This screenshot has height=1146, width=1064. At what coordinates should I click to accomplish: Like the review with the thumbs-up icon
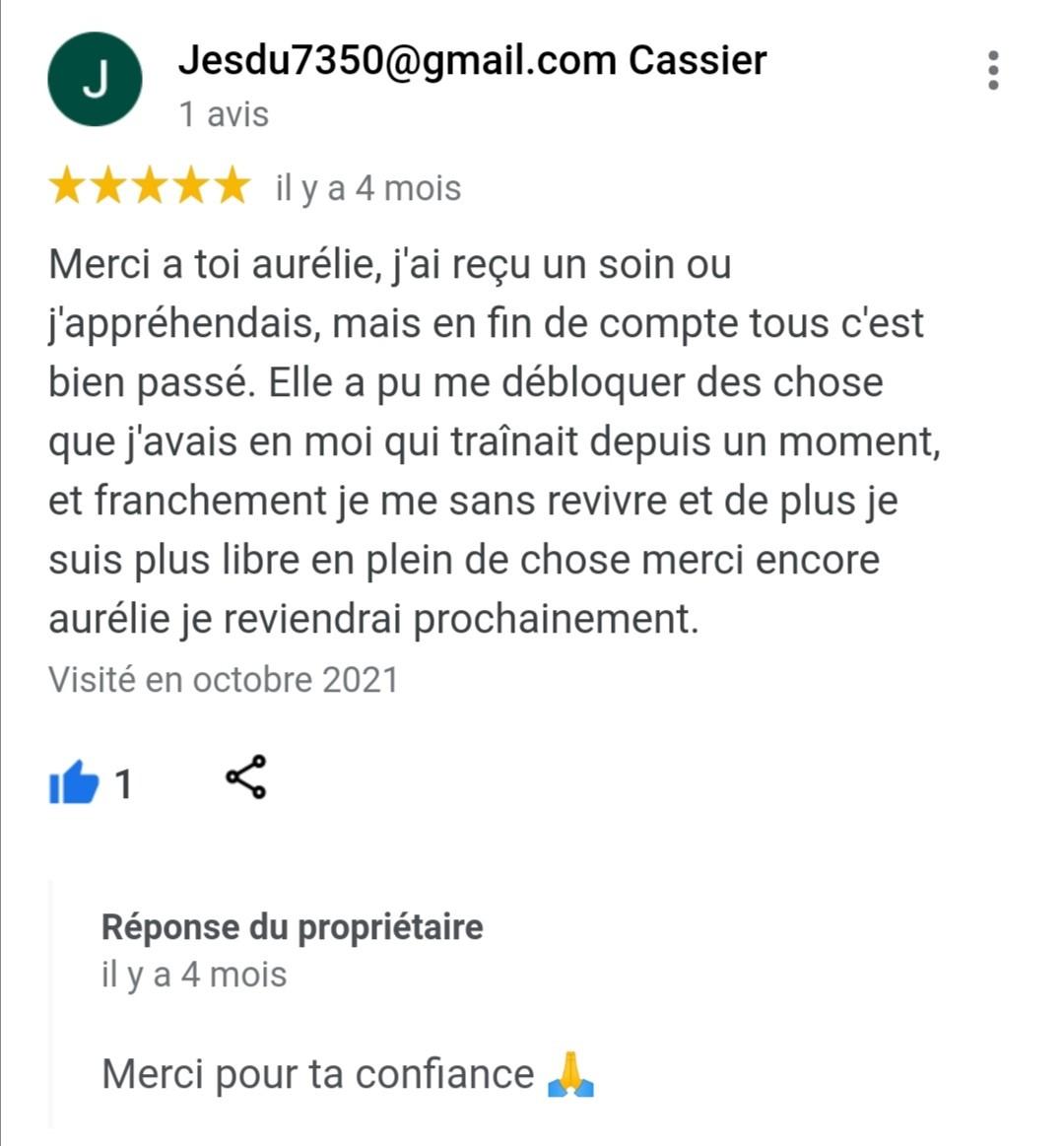pyautogui.click(x=75, y=784)
